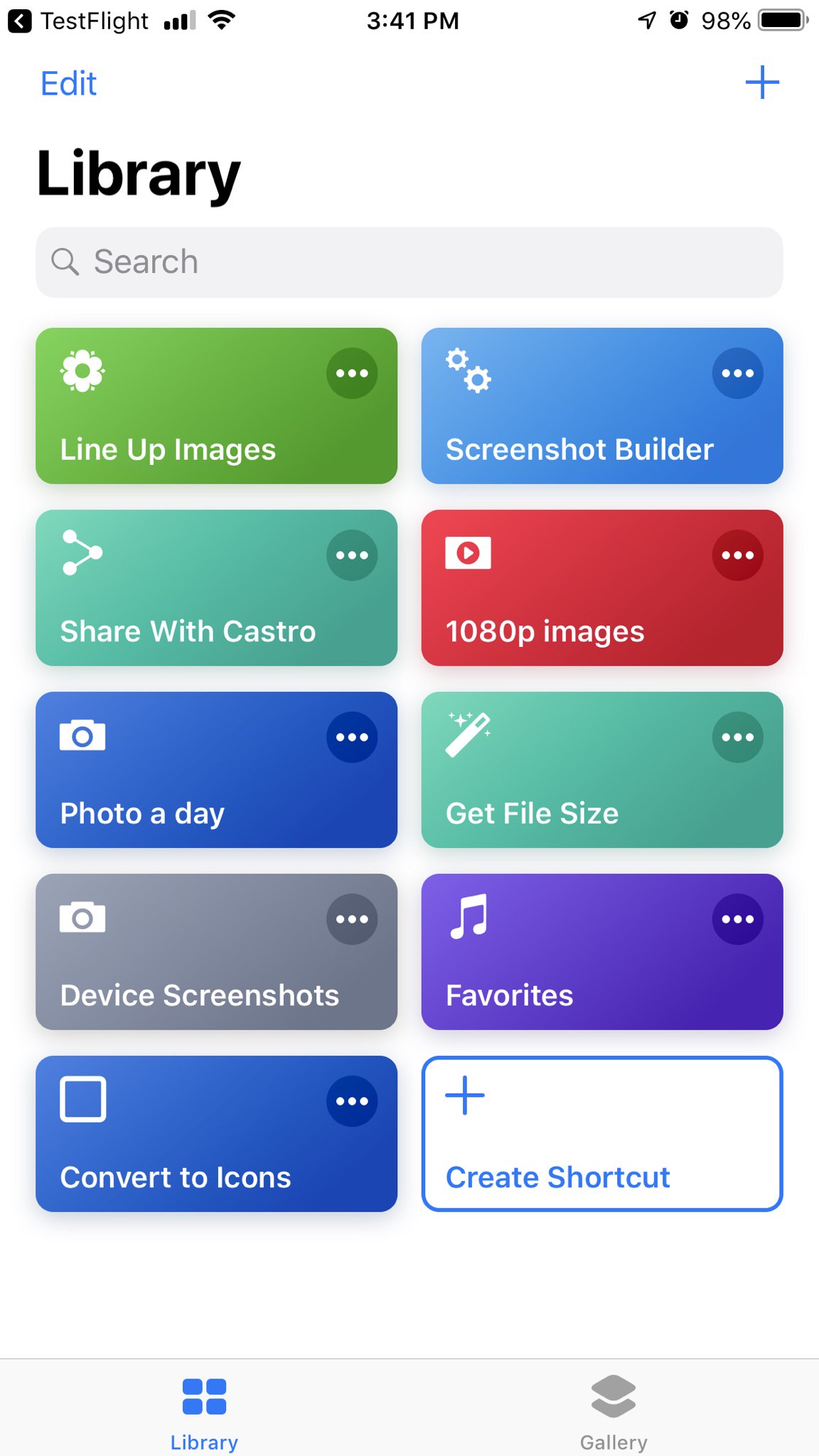Viewport: 819px width, 1456px height.
Task: Add a new shortcut with the plus icon
Action: pyautogui.click(x=762, y=82)
